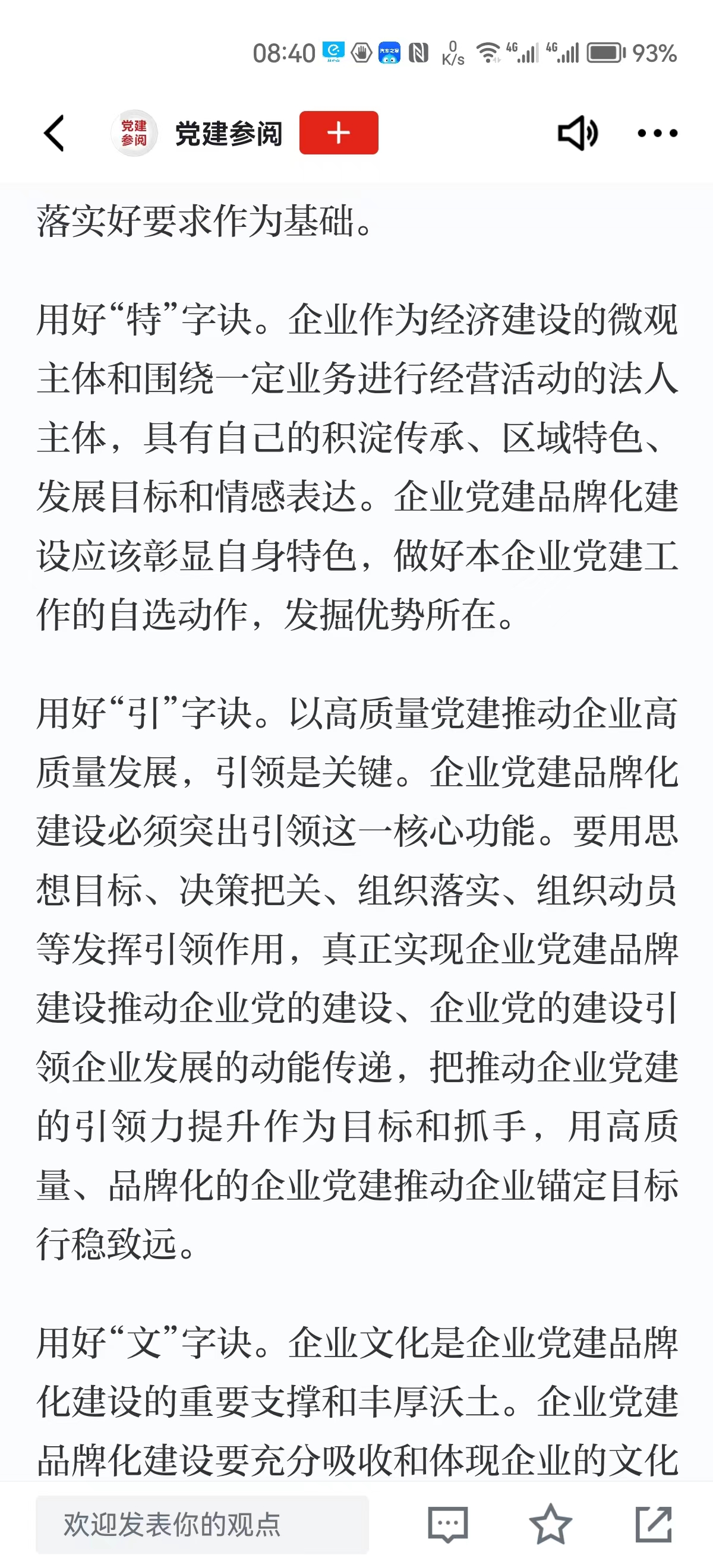The height and width of the screenshot is (1568, 713).
Task: Share this article
Action: click(x=654, y=1524)
